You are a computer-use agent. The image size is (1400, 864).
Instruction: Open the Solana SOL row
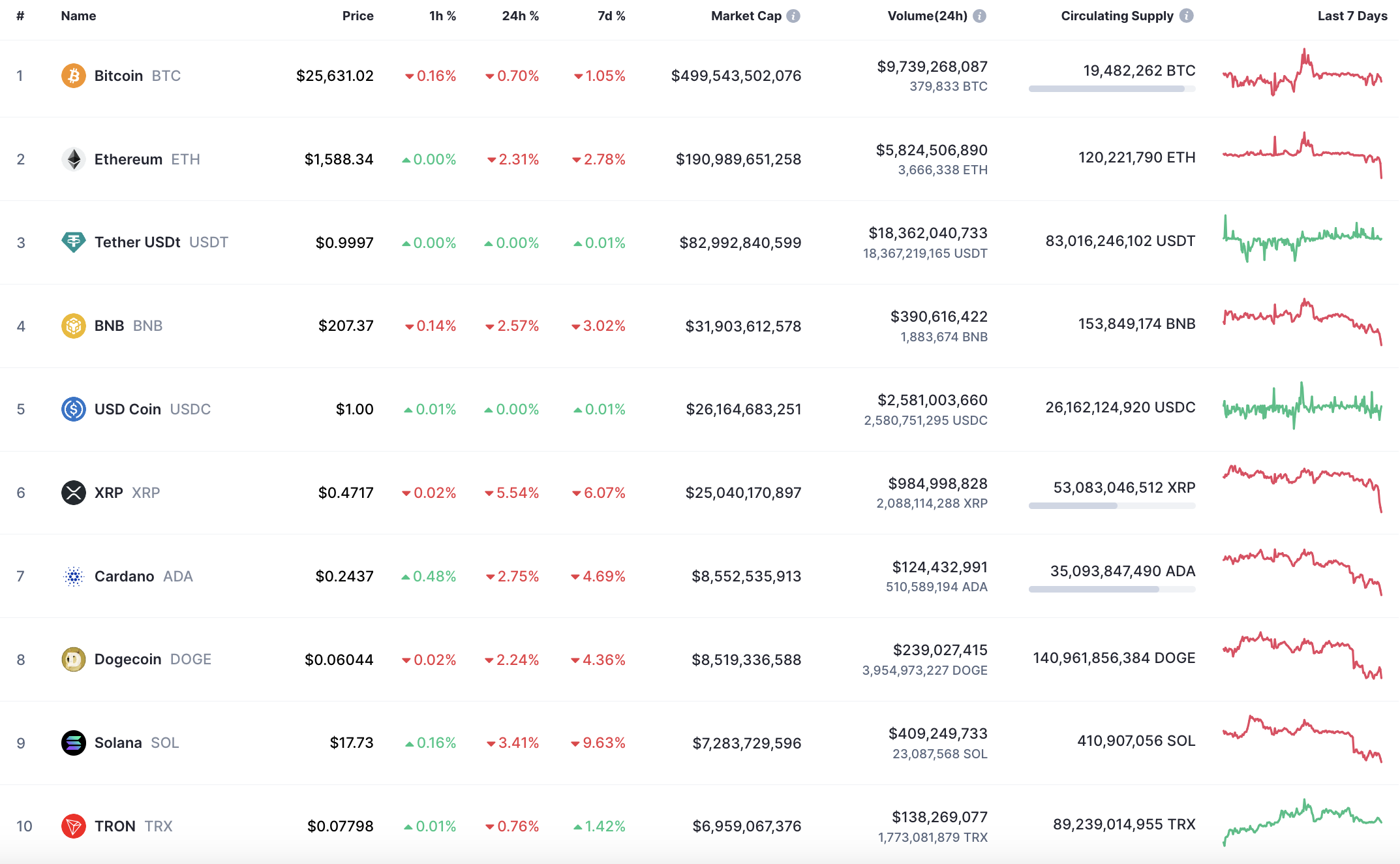click(118, 743)
